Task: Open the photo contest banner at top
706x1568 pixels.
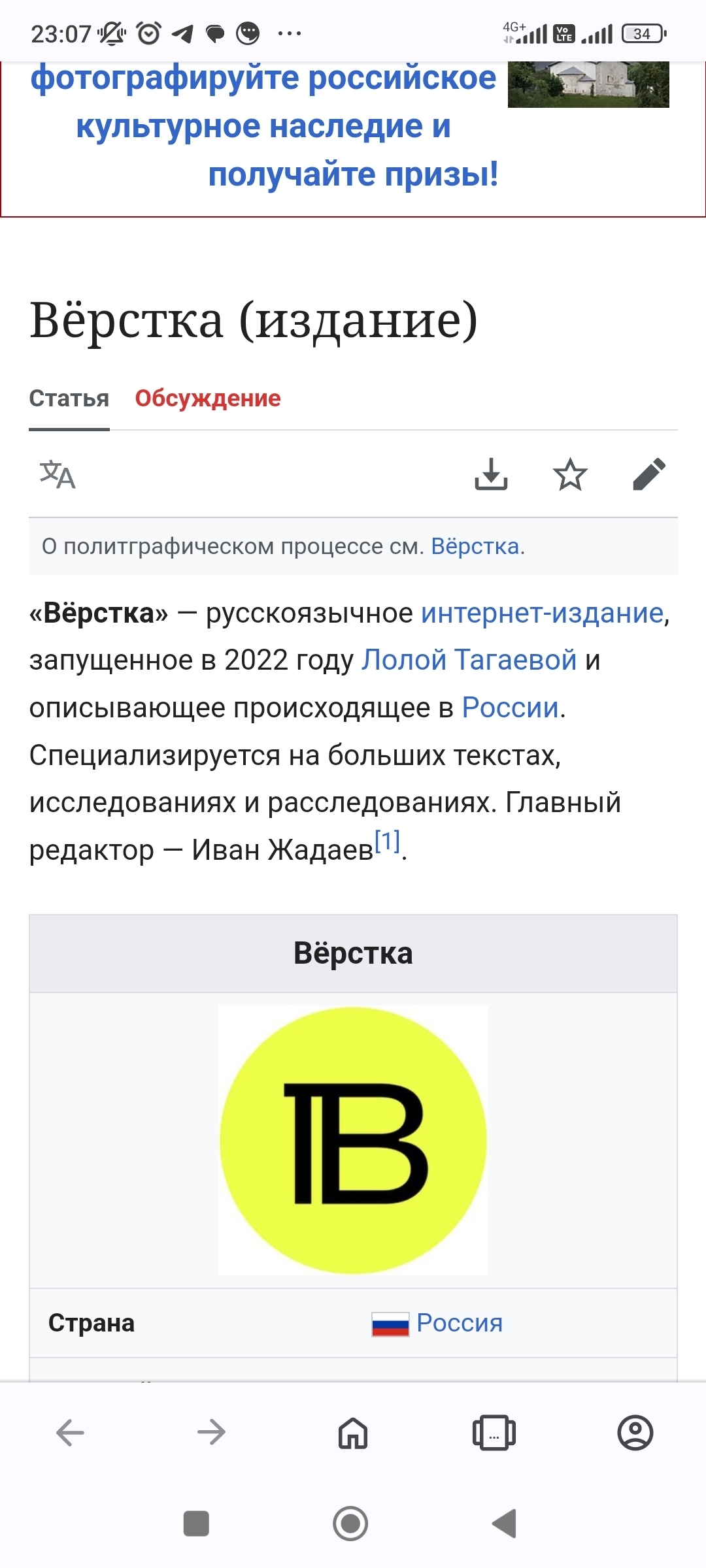Action: (x=264, y=125)
